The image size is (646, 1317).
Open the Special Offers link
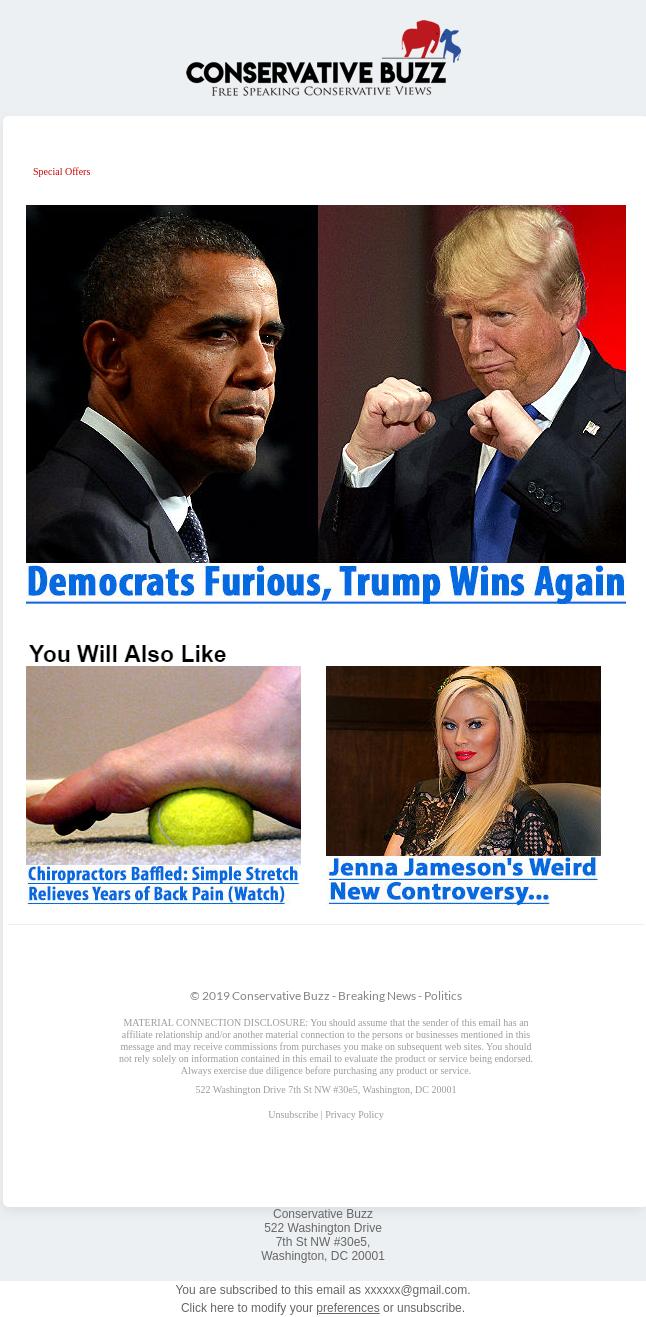61,172
